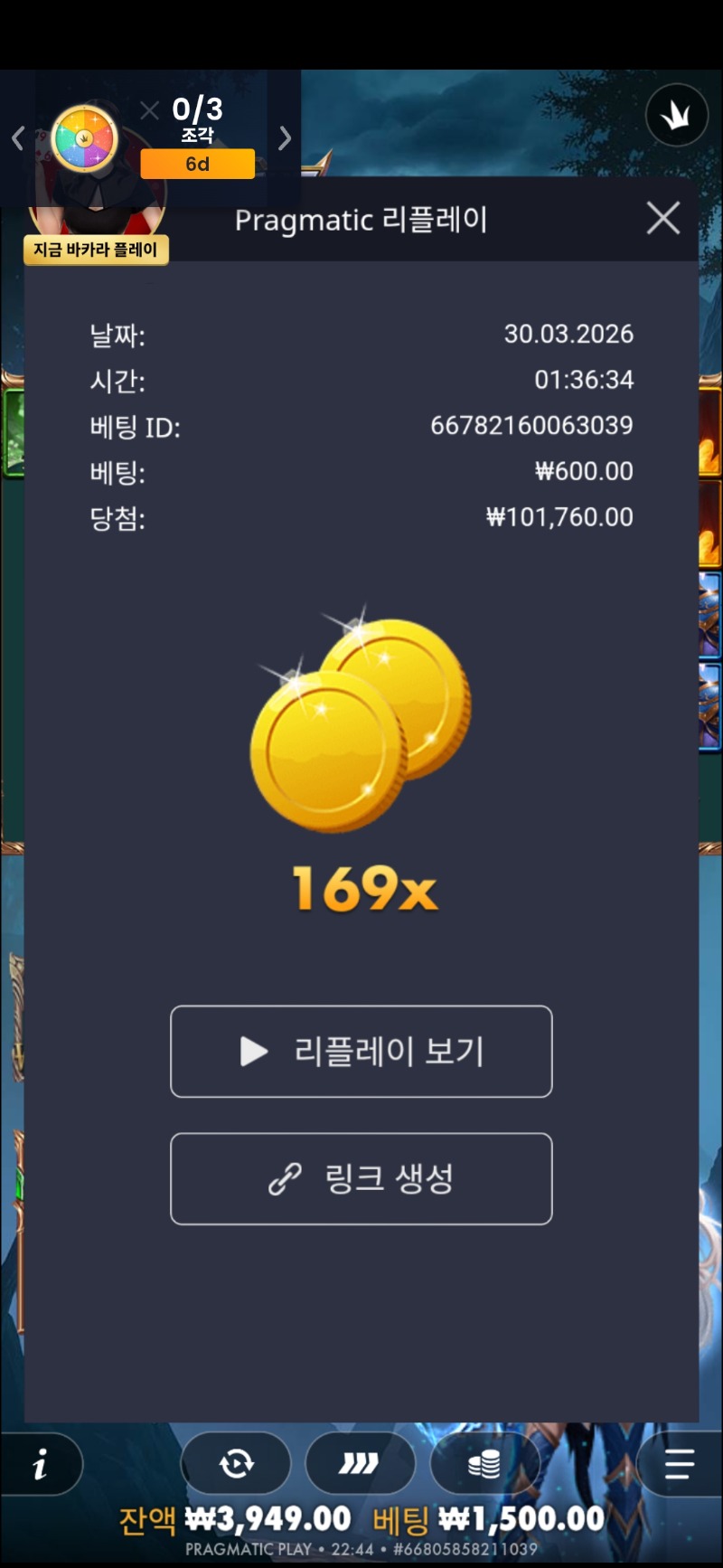The height and width of the screenshot is (1568, 723).
Task: Toggle the turbo spin arrows
Action: tap(360, 1463)
